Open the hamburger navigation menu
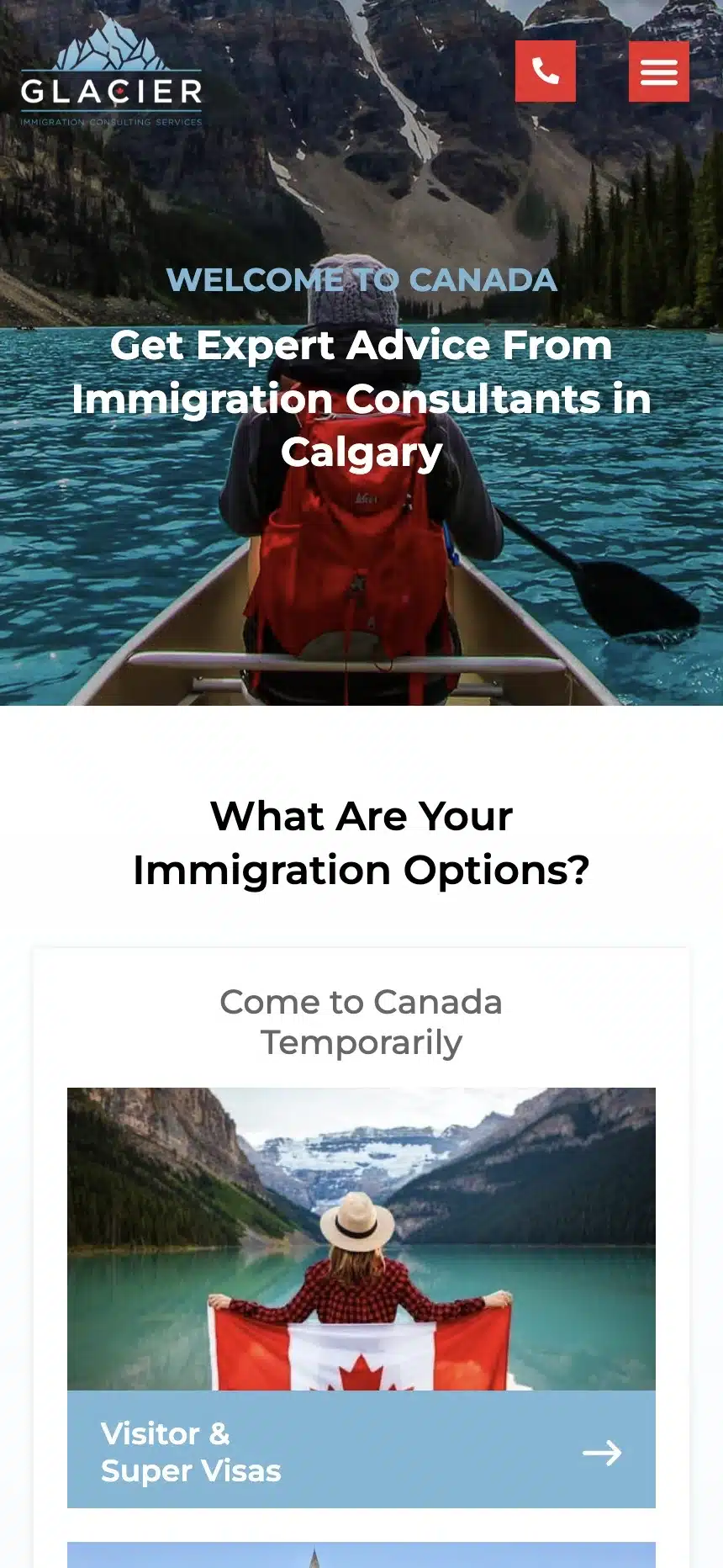The height and width of the screenshot is (1568, 723). click(658, 72)
